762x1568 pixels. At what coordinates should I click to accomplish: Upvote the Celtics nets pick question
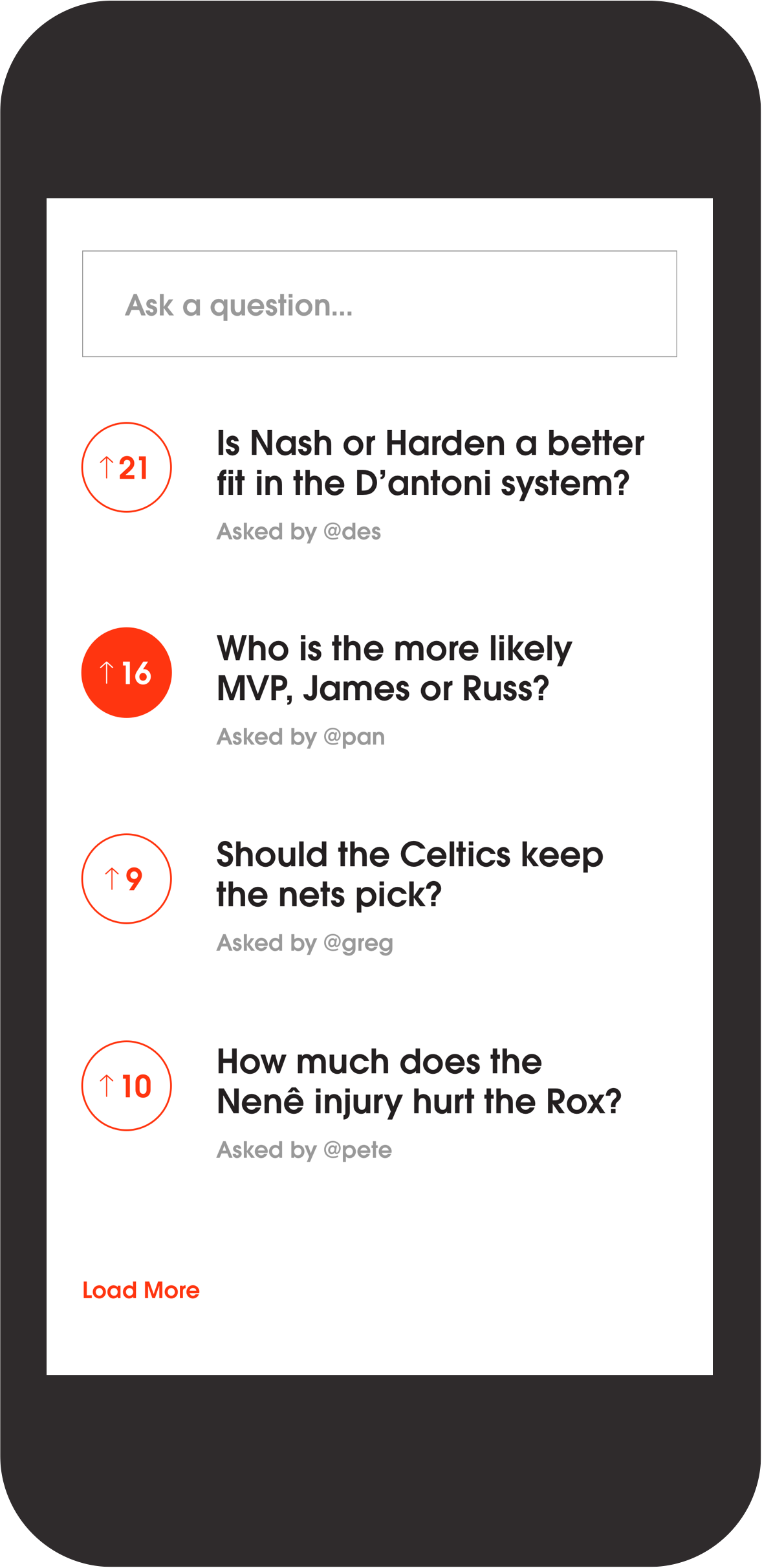click(x=127, y=878)
